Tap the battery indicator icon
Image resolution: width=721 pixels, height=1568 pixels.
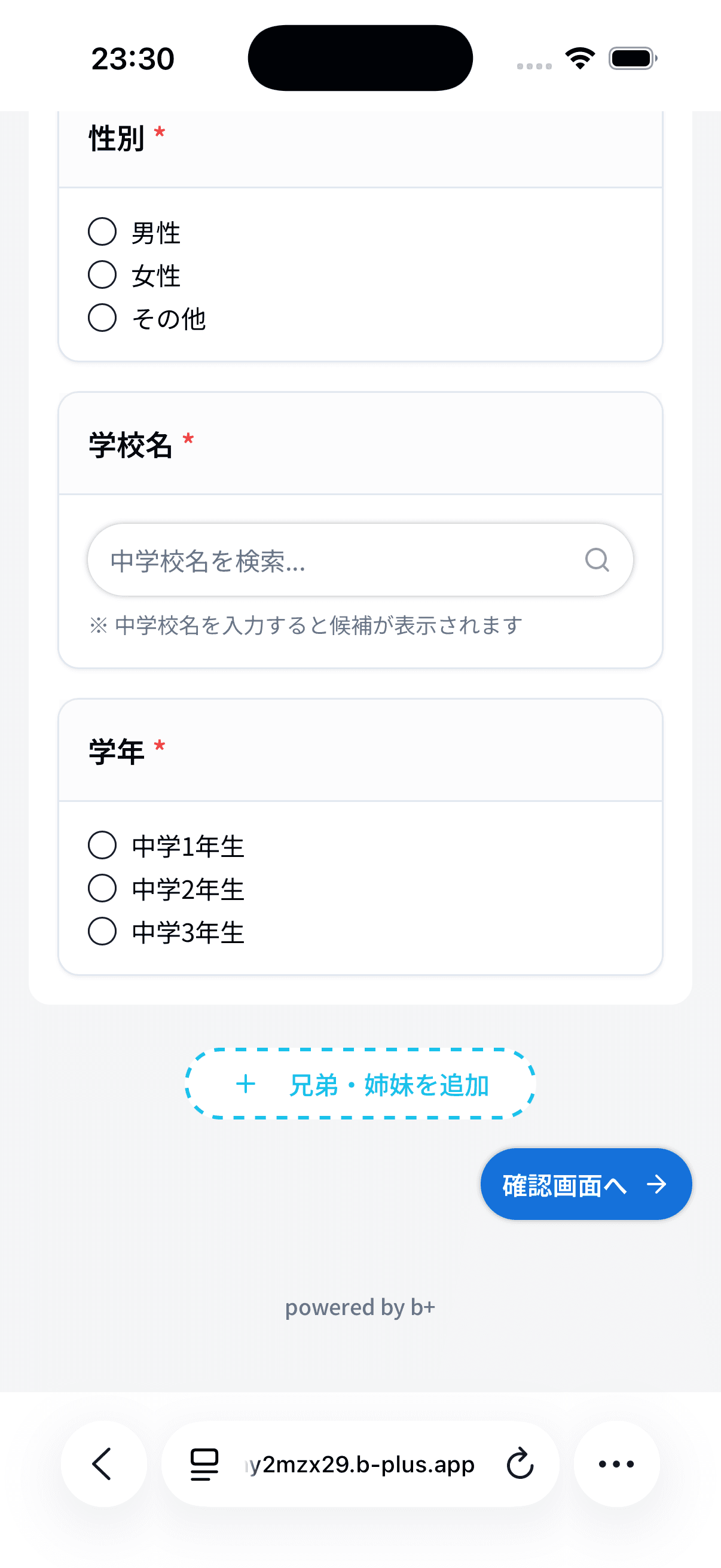(631, 58)
